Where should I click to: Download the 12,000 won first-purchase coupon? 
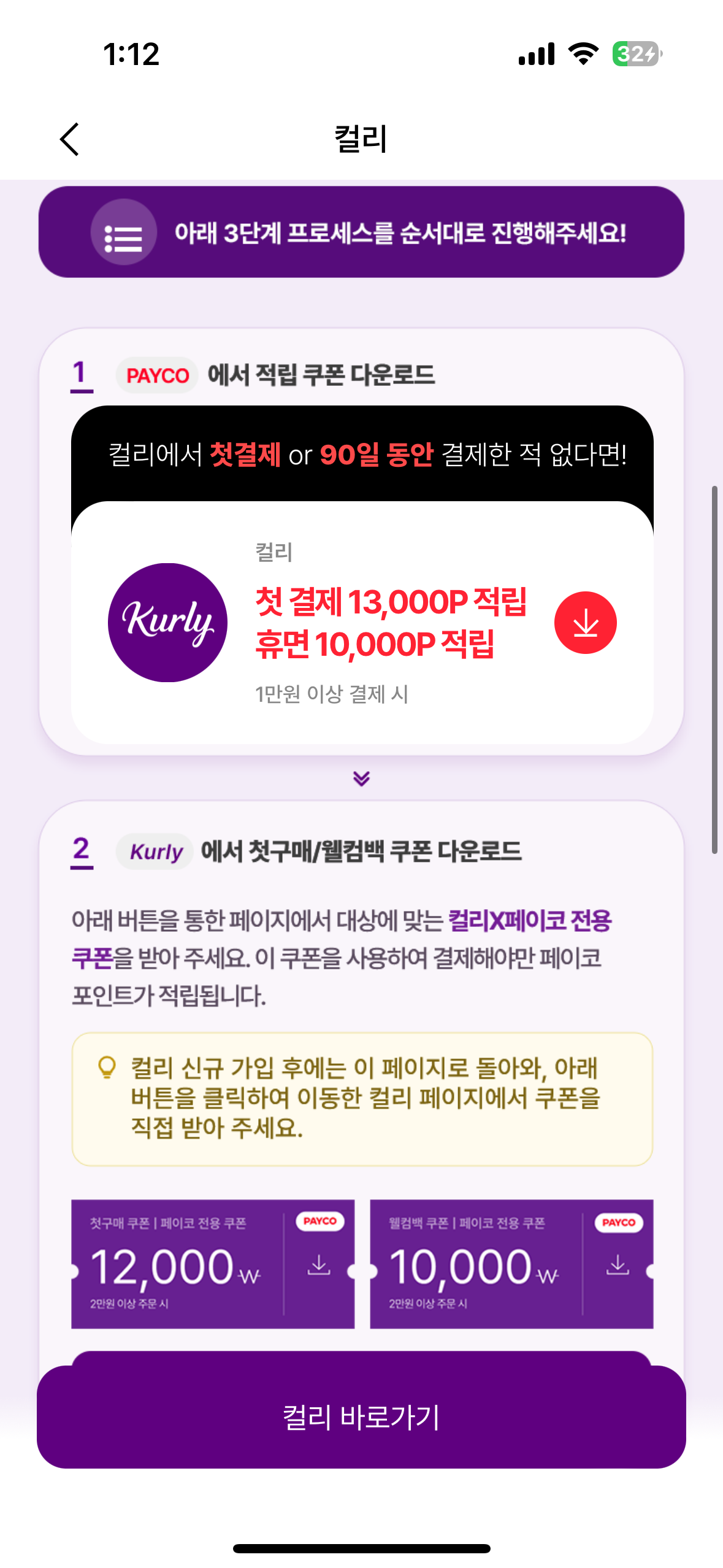319,1265
